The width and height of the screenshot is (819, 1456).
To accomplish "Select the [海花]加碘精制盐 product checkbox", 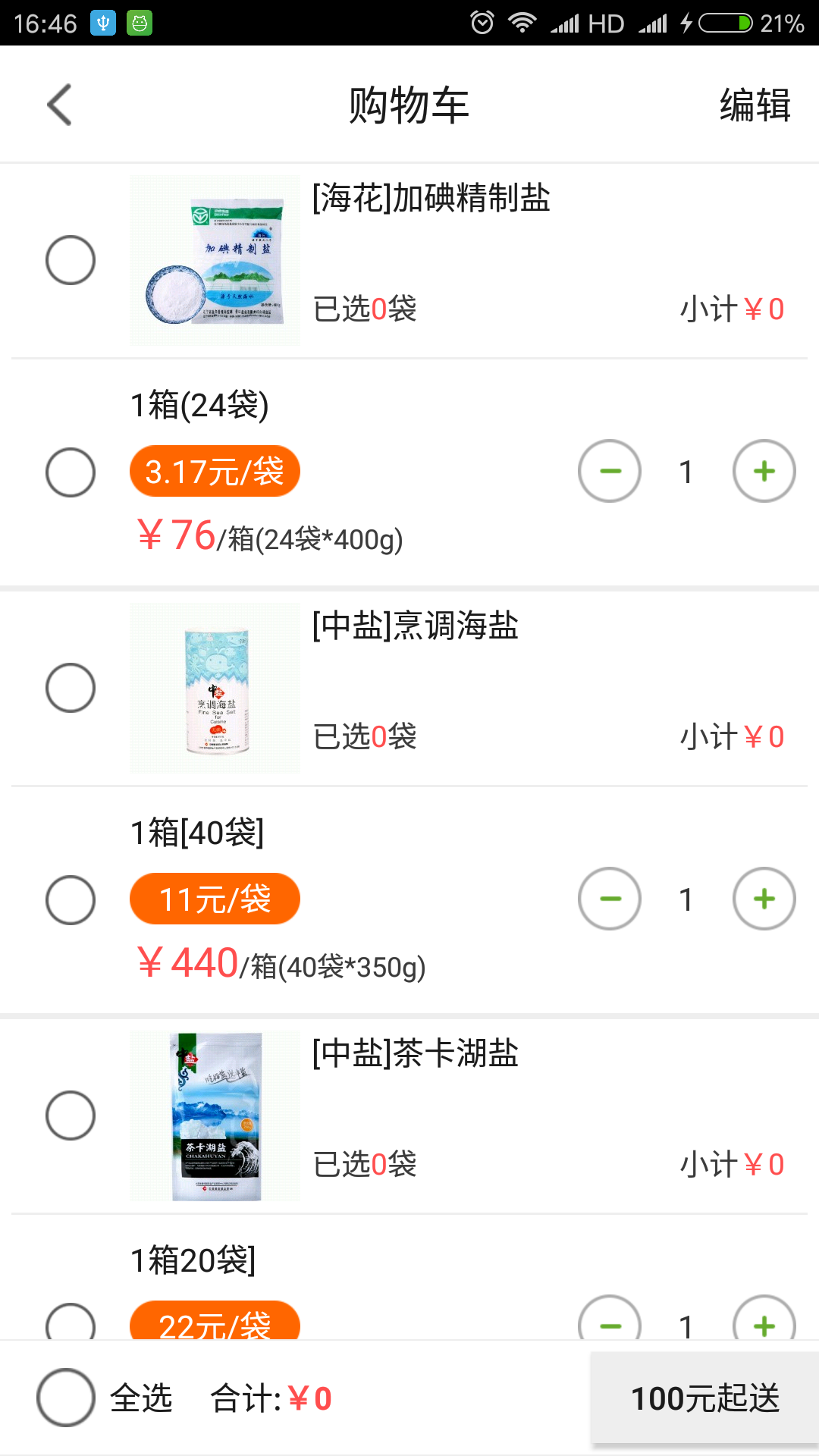I will (71, 260).
